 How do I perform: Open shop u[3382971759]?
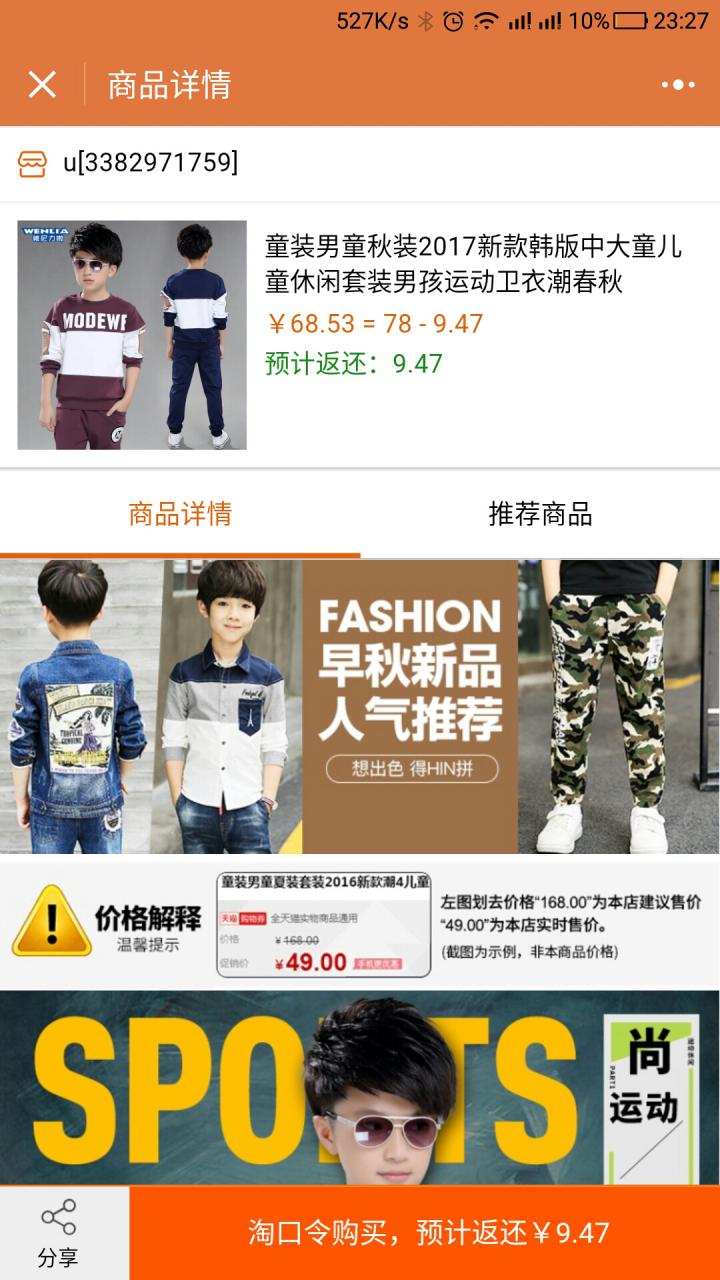[150, 162]
